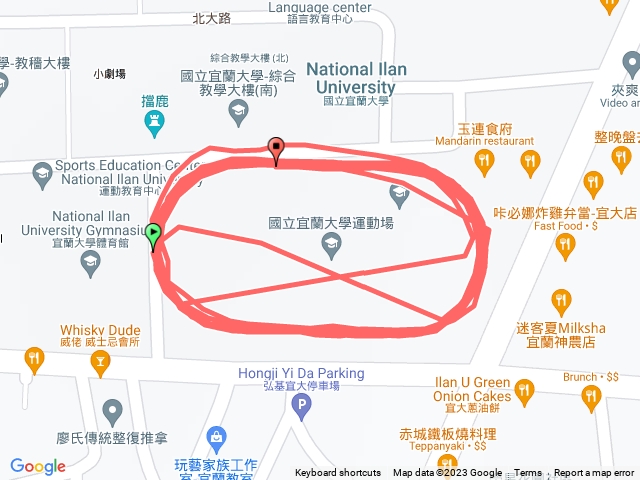The width and height of the screenshot is (640, 480).
Task: Open the Sports Education Center marker
Action: [42, 173]
